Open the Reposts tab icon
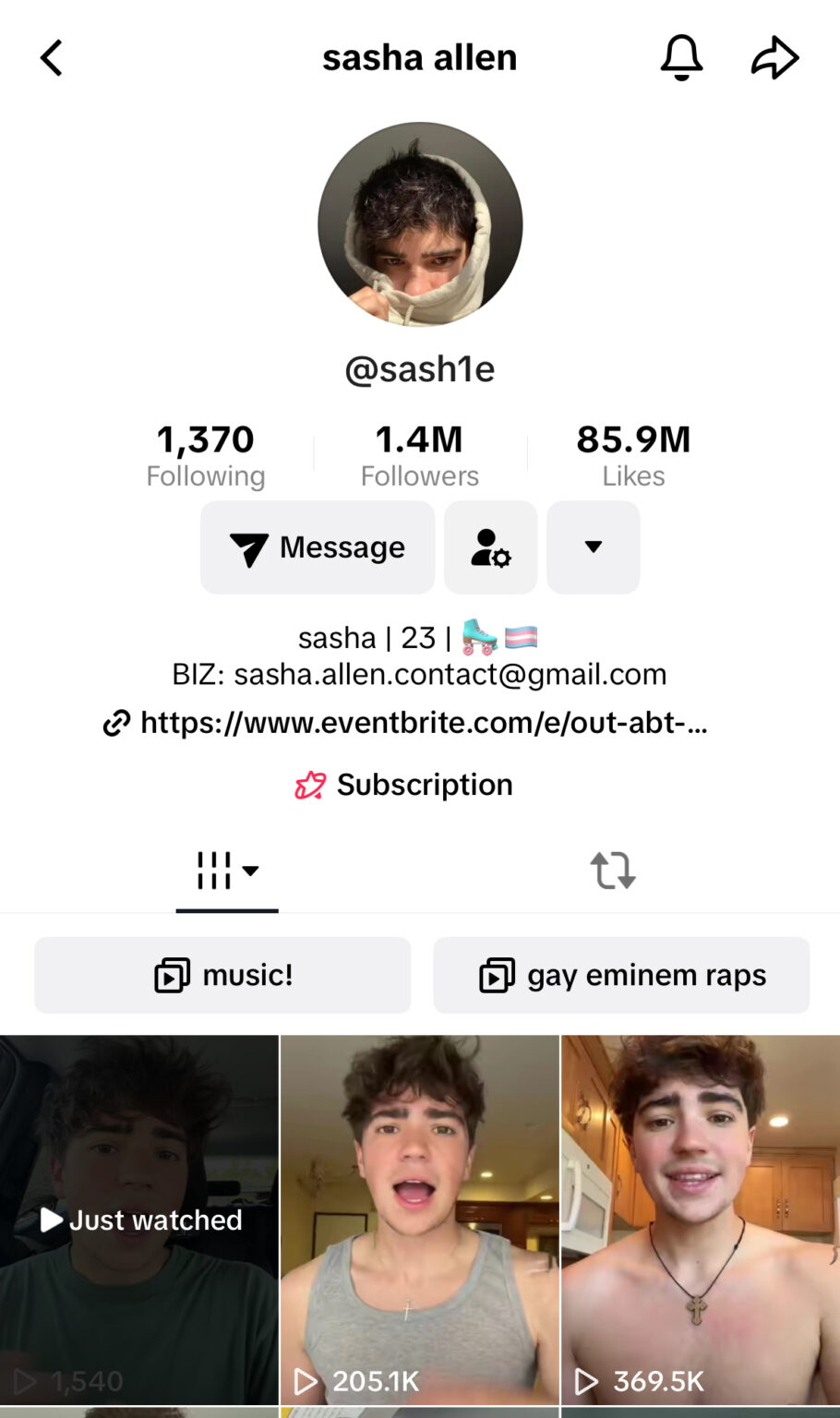The image size is (840, 1418). tap(612, 871)
